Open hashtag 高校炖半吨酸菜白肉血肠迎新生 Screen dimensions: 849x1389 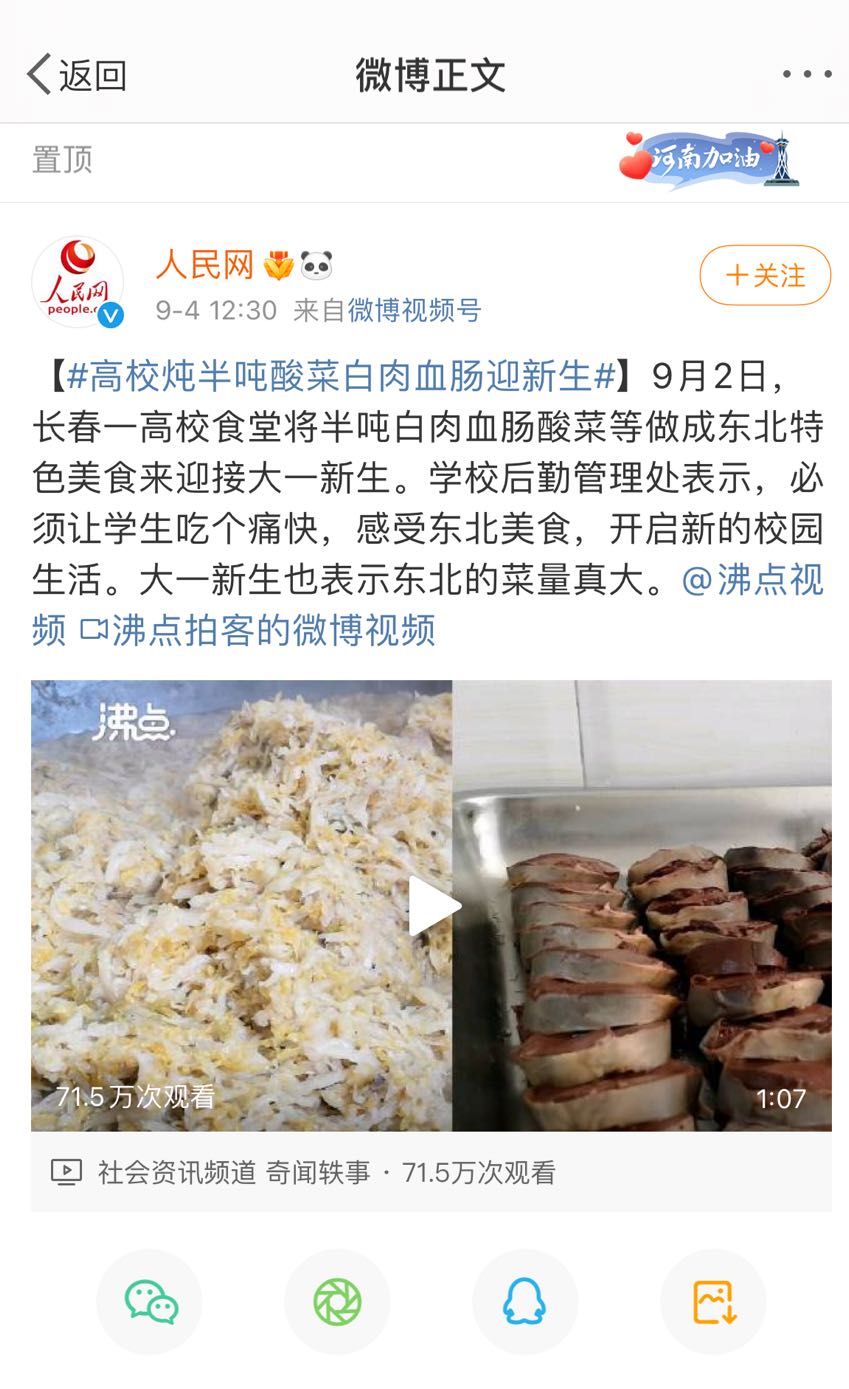tap(340, 376)
